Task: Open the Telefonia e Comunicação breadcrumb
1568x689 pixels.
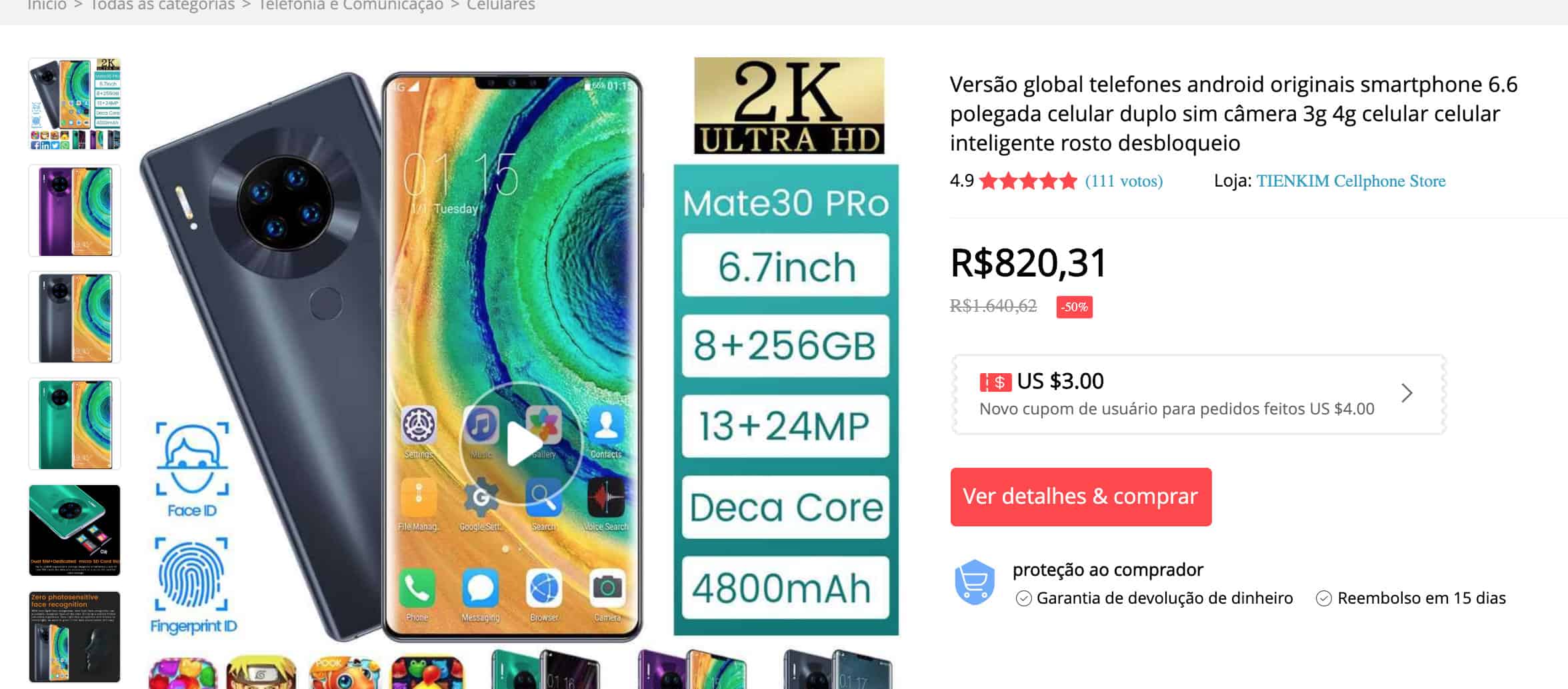Action: (351, 6)
